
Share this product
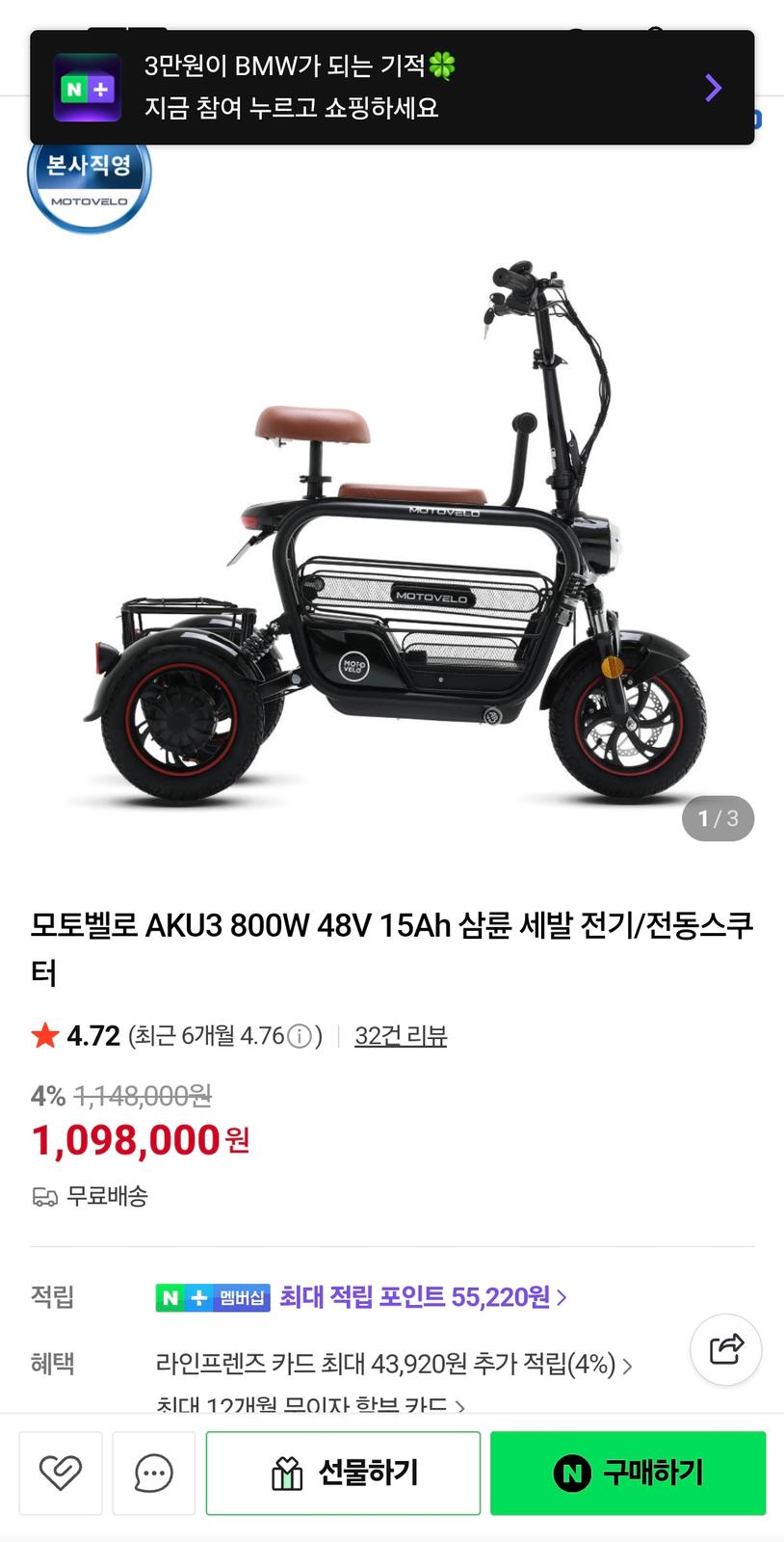pyautogui.click(x=726, y=1349)
